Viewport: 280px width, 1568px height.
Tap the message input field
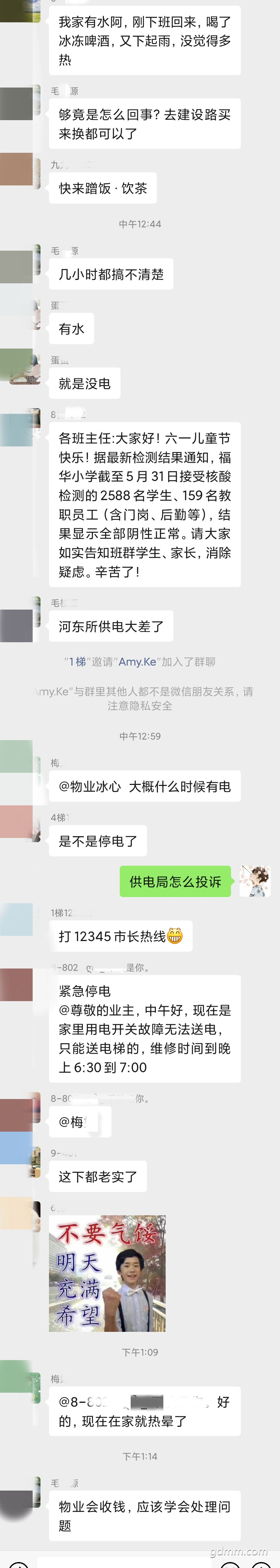pyautogui.click(x=122, y=1563)
